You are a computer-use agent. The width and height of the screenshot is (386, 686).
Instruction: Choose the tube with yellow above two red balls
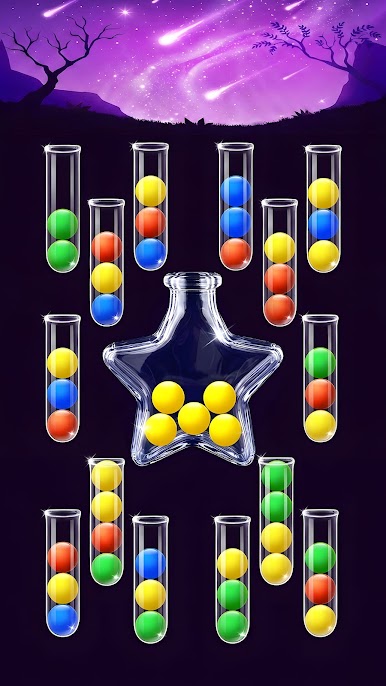click(280, 262)
